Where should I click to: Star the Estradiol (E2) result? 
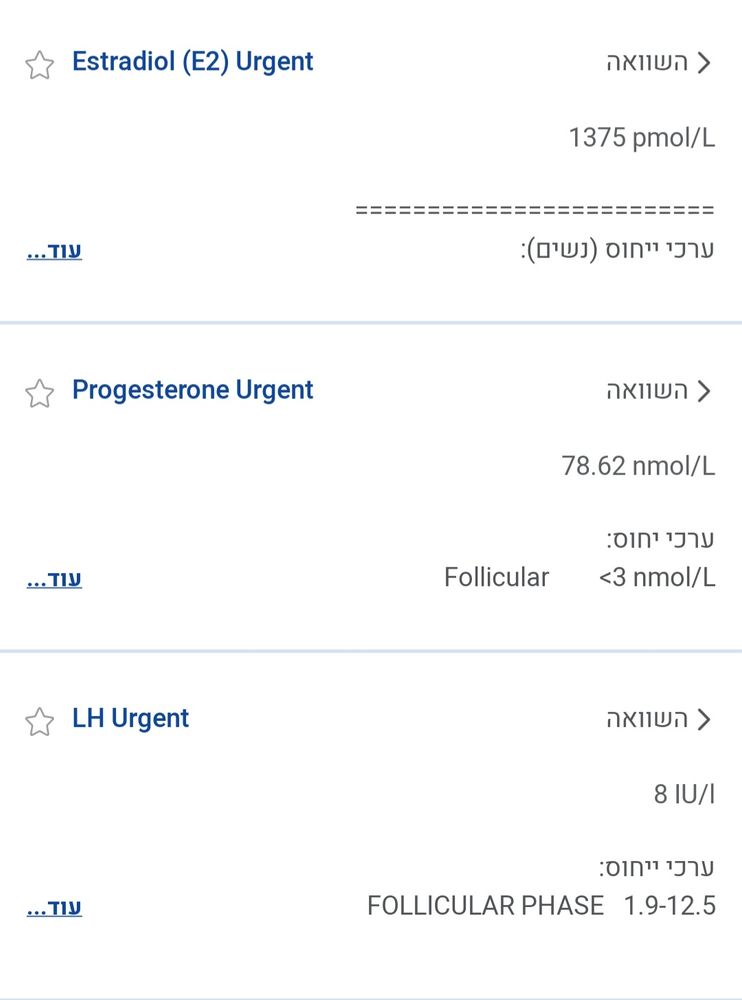click(39, 66)
